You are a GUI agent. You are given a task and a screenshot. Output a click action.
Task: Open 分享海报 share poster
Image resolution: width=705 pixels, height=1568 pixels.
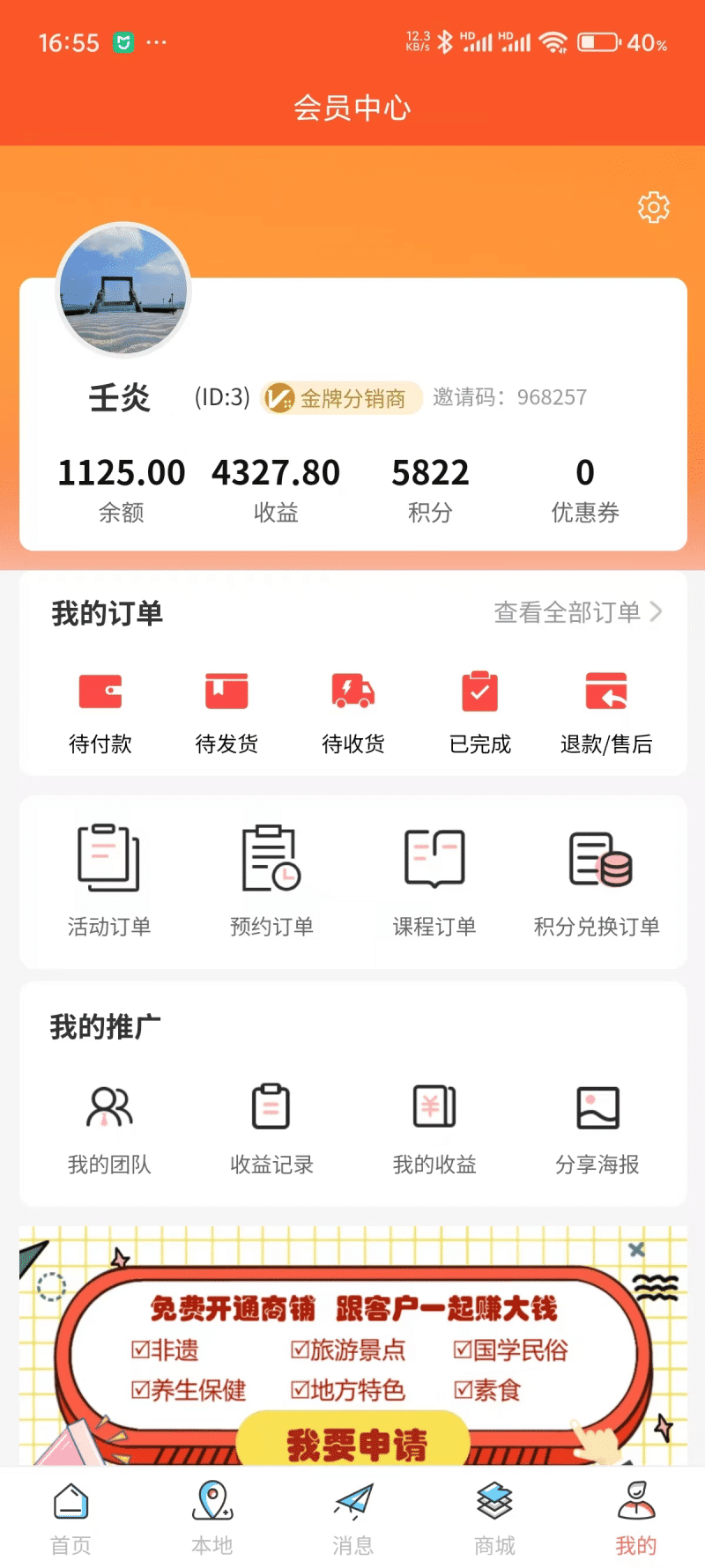pyautogui.click(x=597, y=1129)
